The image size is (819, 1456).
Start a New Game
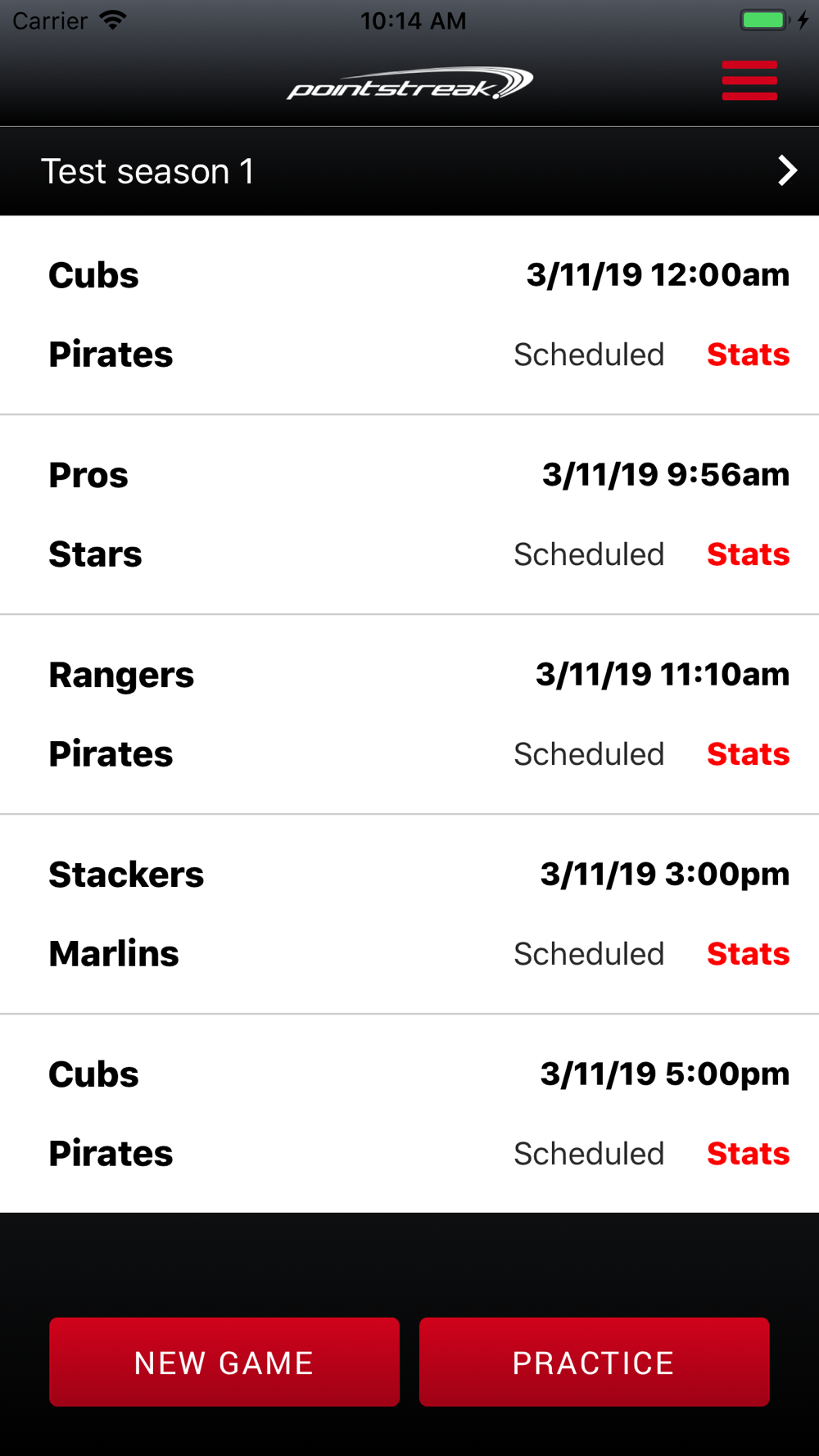(x=224, y=1362)
